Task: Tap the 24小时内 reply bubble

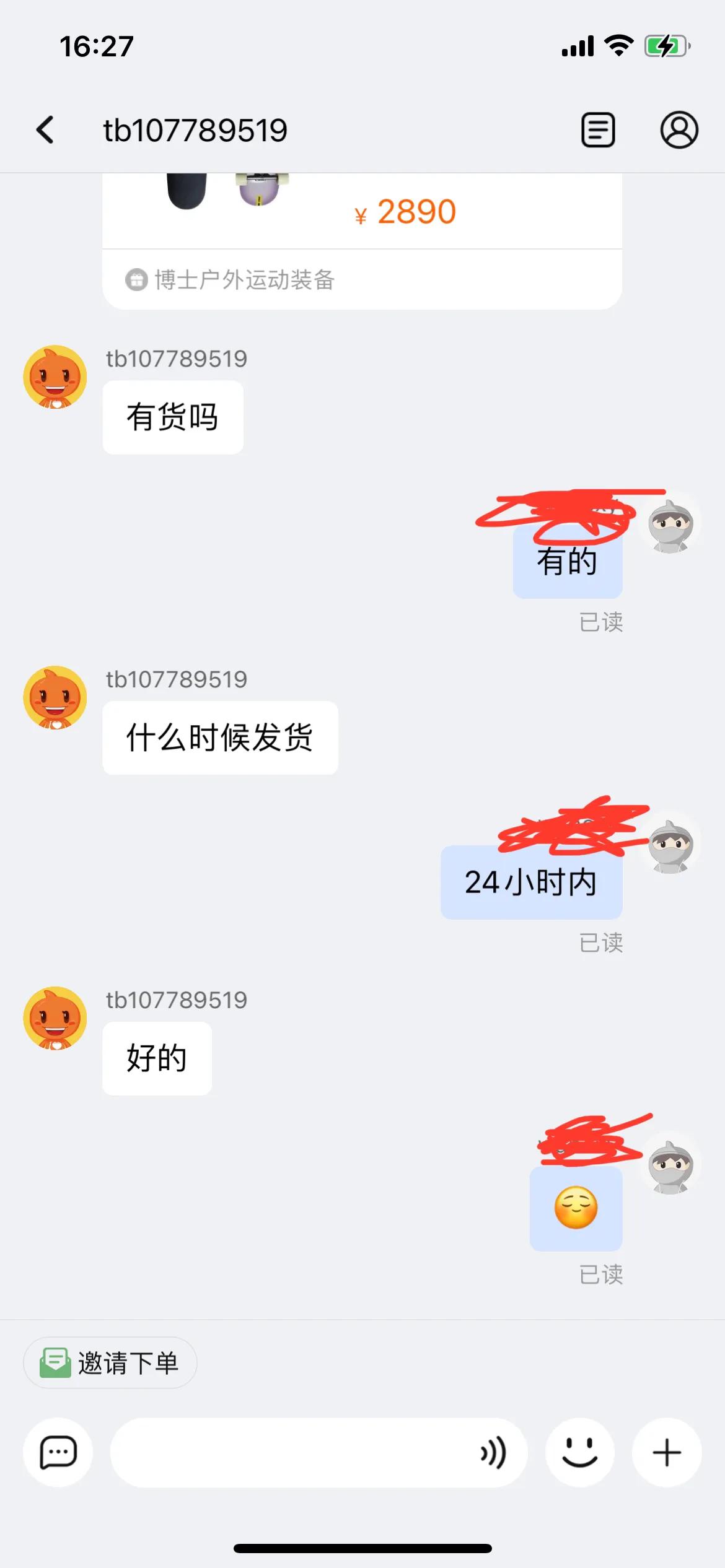Action: click(x=531, y=884)
